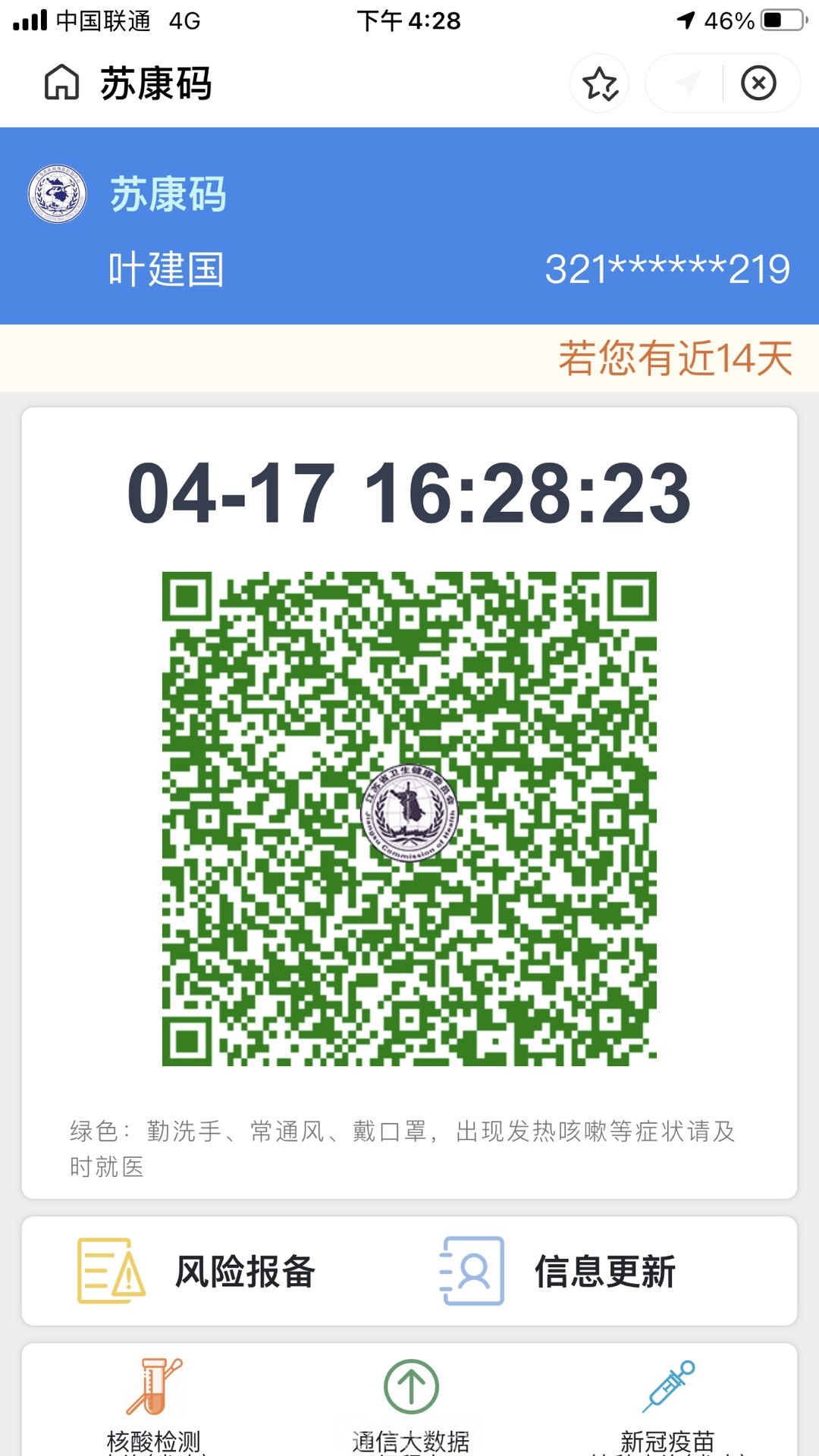
Task: Go to the mini-program home icon
Action: tap(61, 83)
